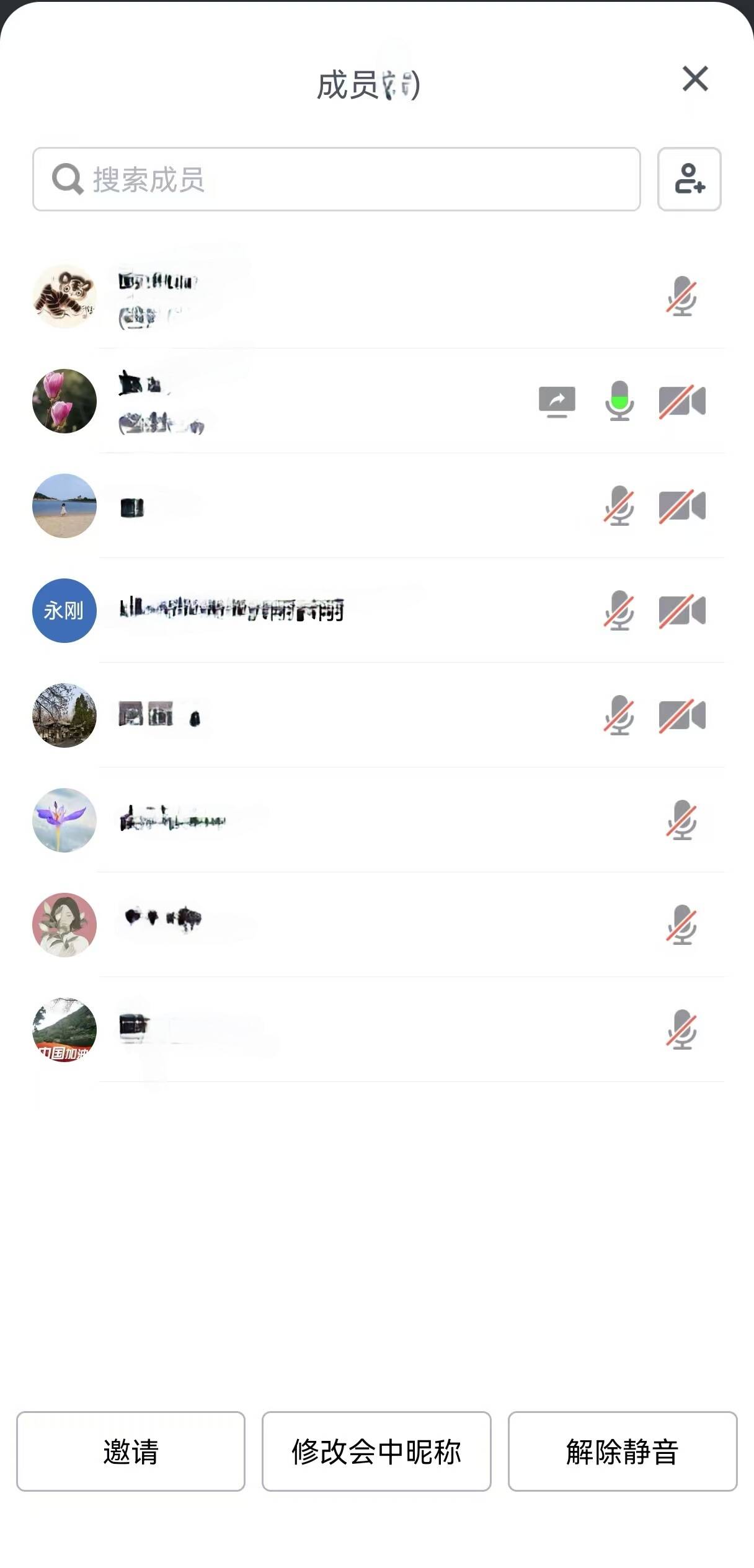
Task: Open the member with 永刚 avatar
Action: pos(64,611)
